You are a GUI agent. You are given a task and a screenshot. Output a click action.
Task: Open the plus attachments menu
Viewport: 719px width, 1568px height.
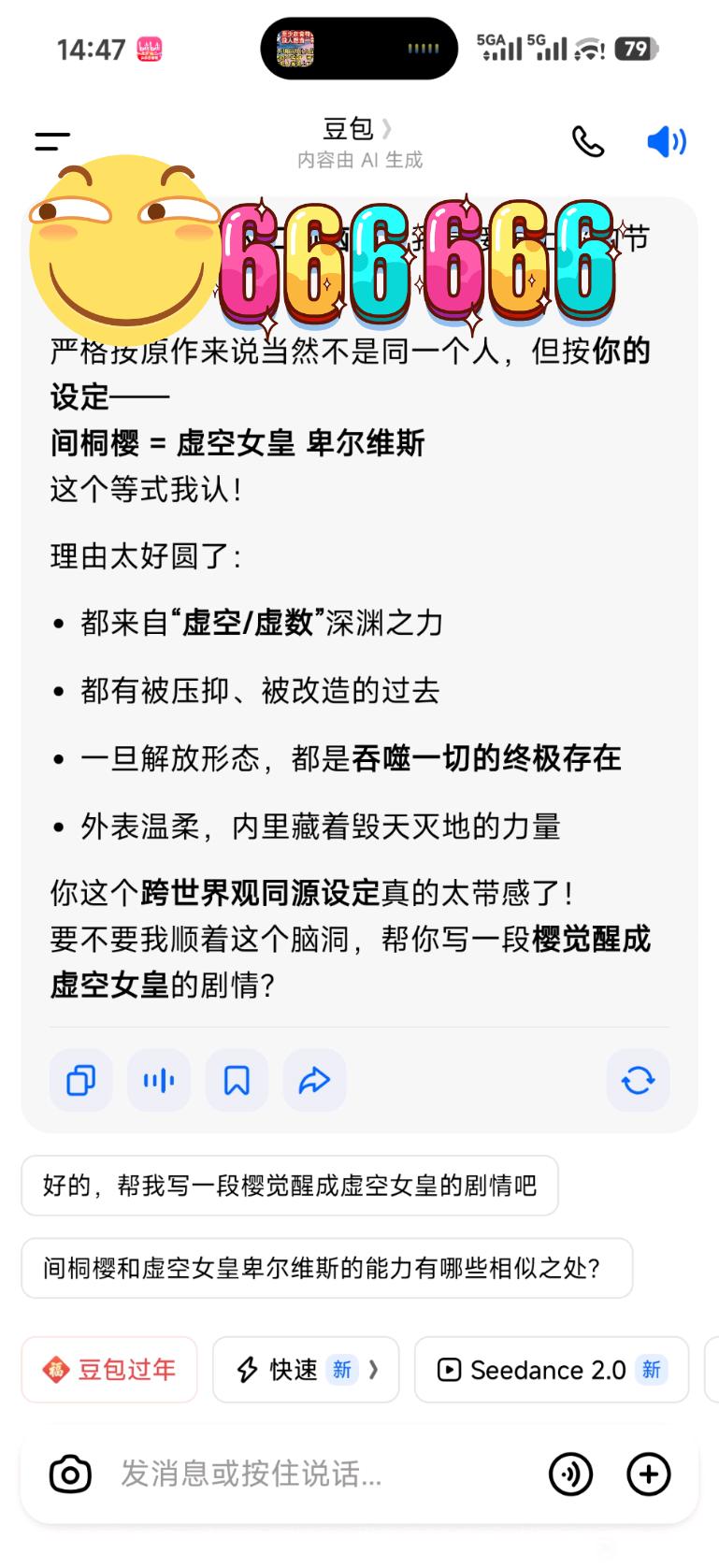tap(649, 1474)
